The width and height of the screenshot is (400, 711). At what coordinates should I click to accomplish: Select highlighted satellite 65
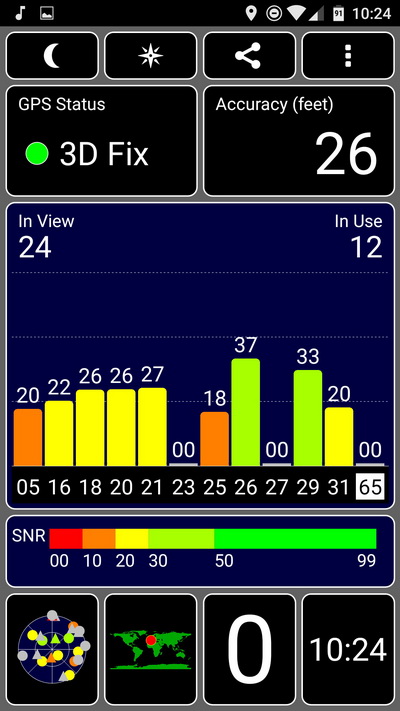[370, 487]
